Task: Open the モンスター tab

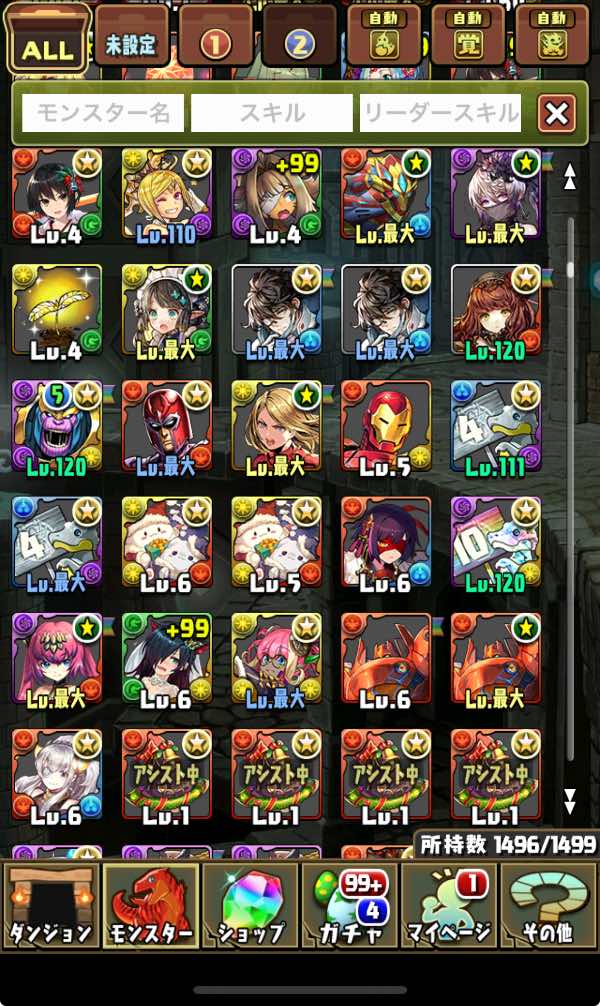Action: coord(150,907)
